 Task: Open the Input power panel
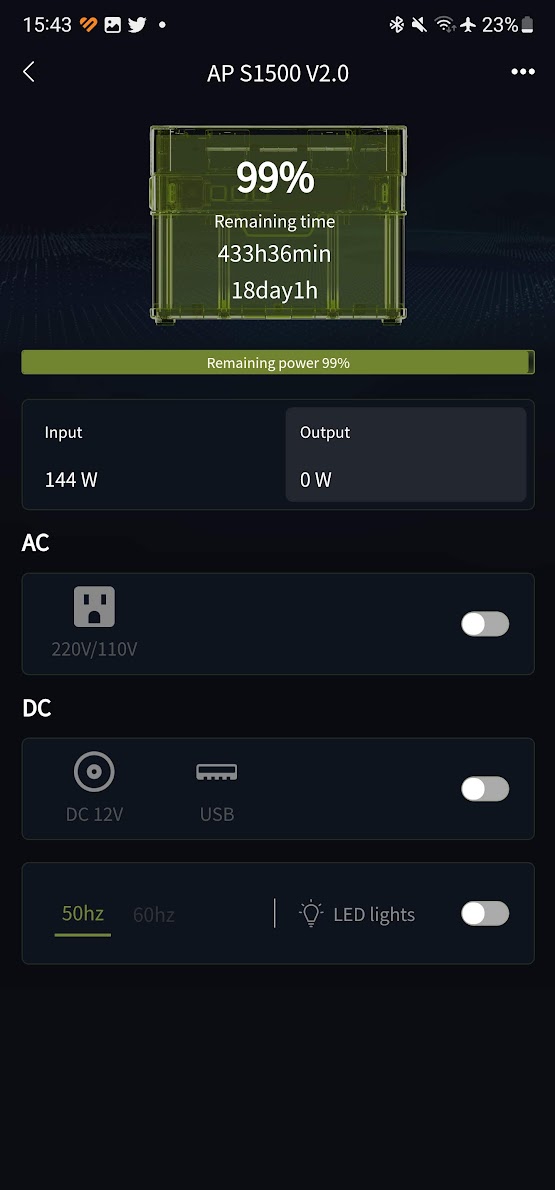pyautogui.click(x=154, y=455)
